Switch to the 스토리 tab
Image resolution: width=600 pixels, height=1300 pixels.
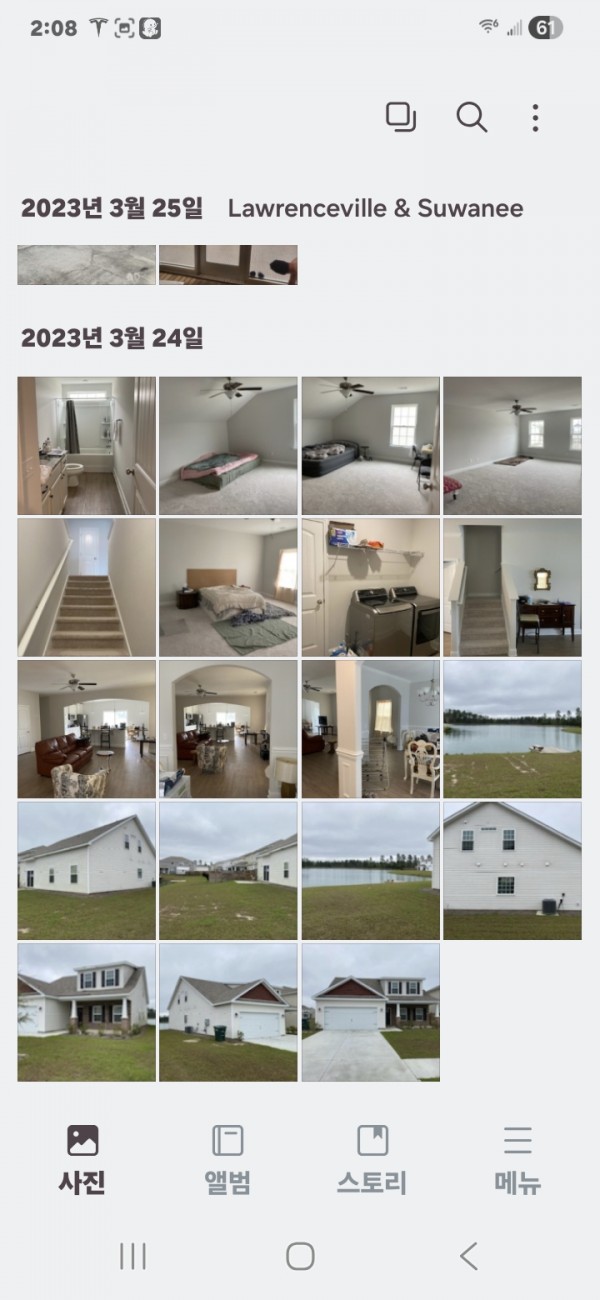tap(372, 1158)
